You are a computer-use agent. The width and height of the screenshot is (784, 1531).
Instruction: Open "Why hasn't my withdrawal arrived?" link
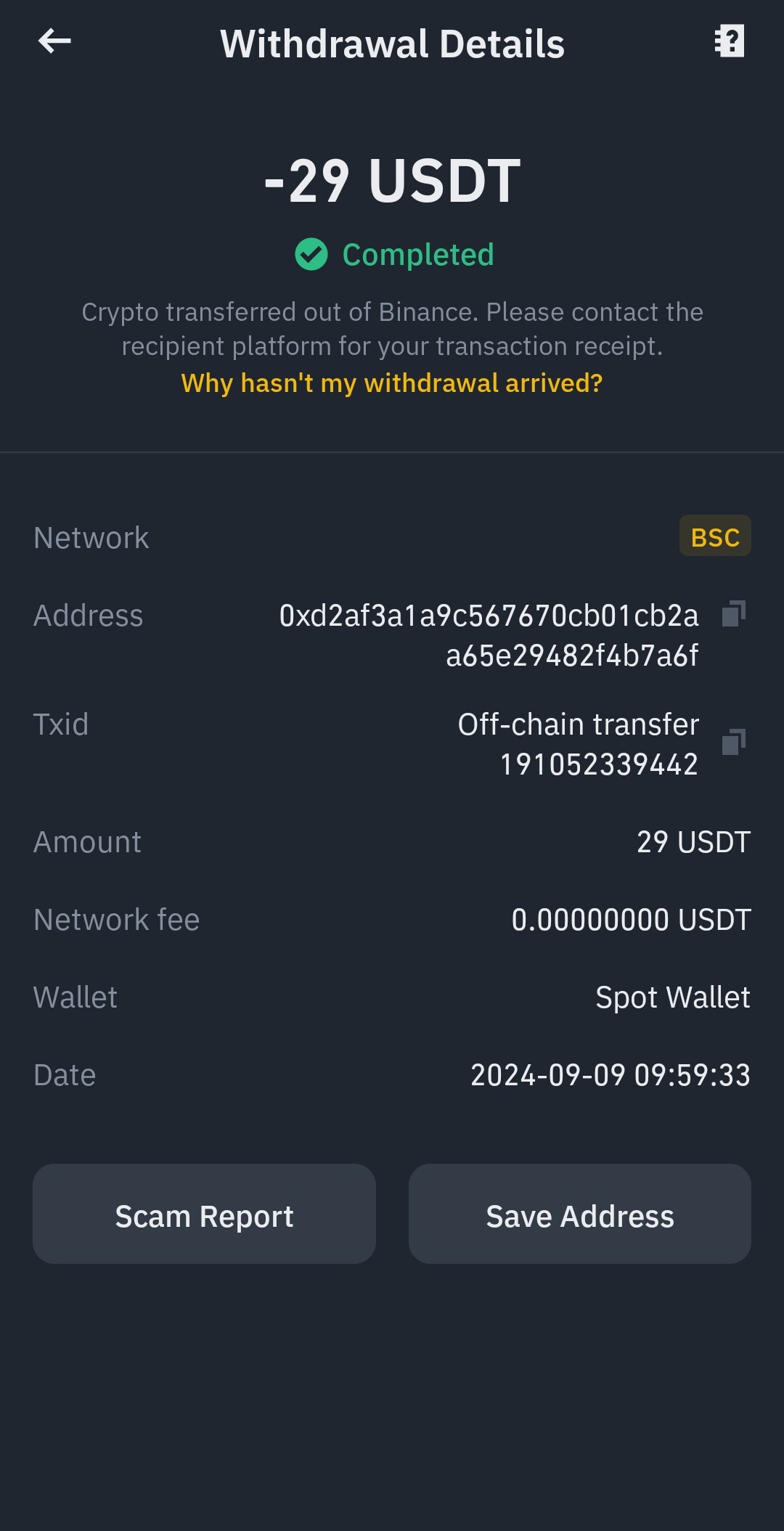(x=392, y=383)
